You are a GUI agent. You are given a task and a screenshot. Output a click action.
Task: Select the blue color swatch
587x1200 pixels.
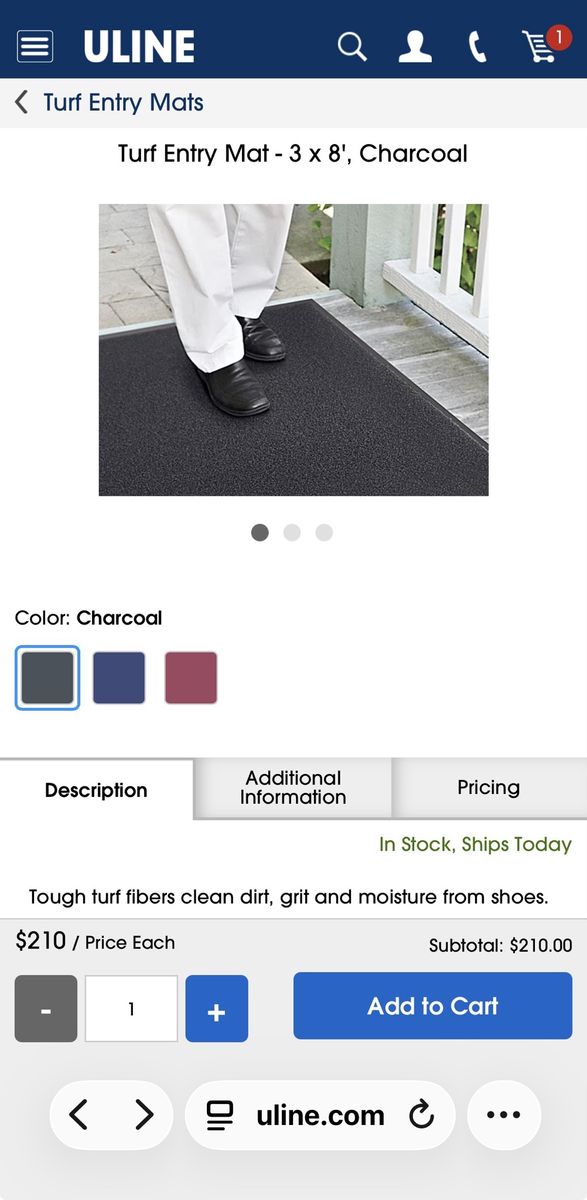(x=119, y=678)
